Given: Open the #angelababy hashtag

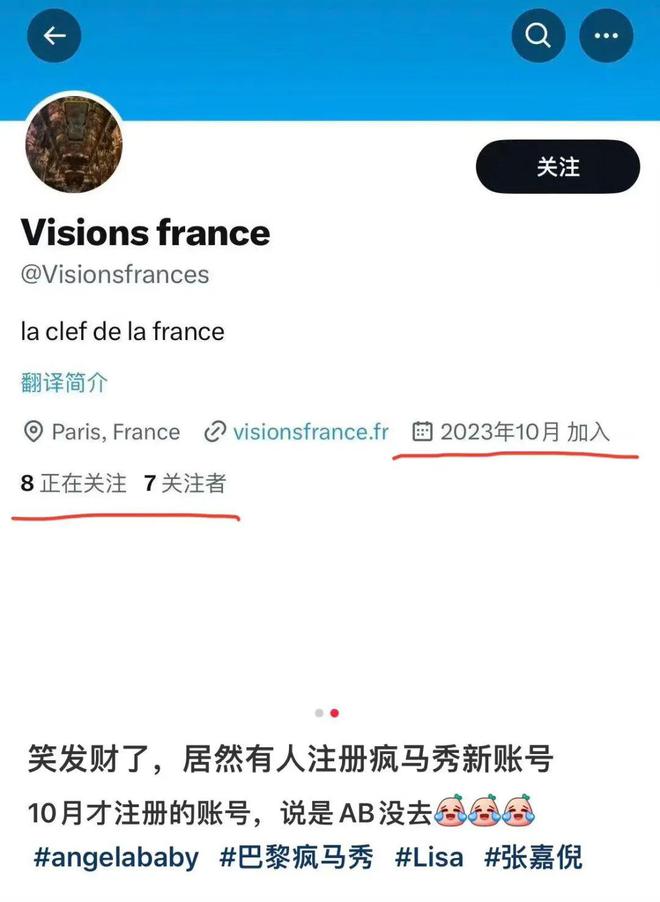Looking at the screenshot, I should pos(116,858).
